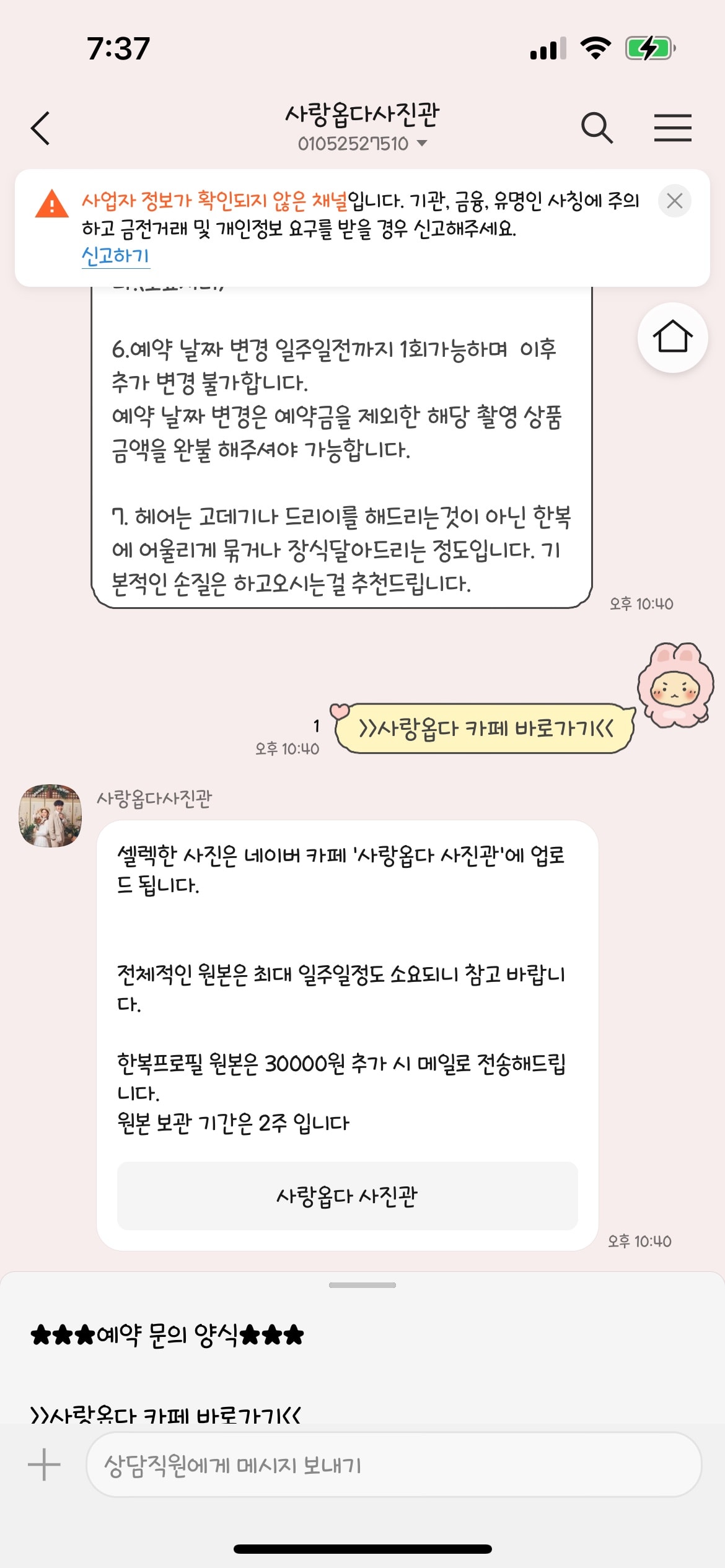
Task: Focus the 상담직원에게 메시지 보내기 field
Action: 393,1465
